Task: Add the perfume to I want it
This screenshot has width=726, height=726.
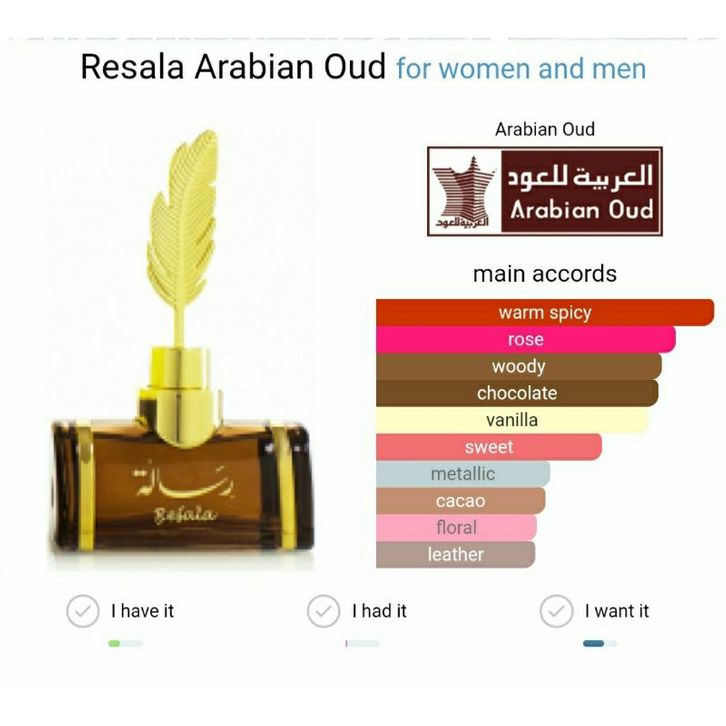Action: [x=556, y=610]
